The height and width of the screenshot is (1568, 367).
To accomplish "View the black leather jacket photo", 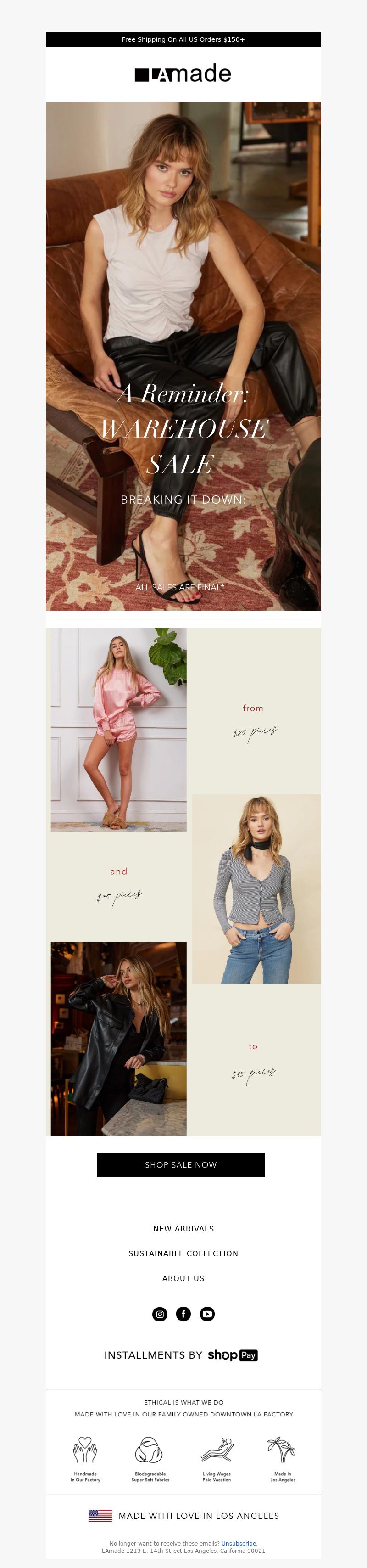I will point(119,1039).
